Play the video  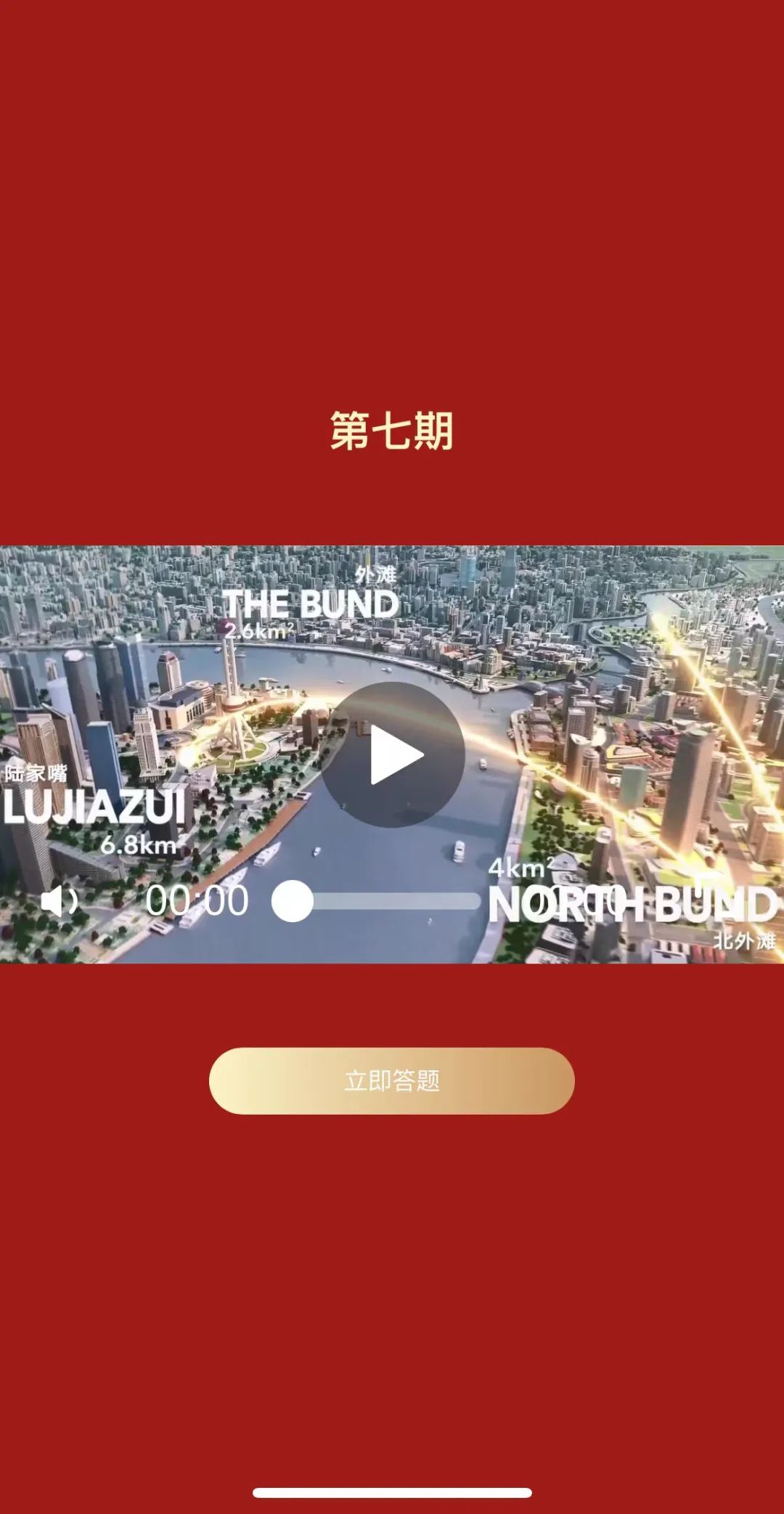(x=393, y=755)
